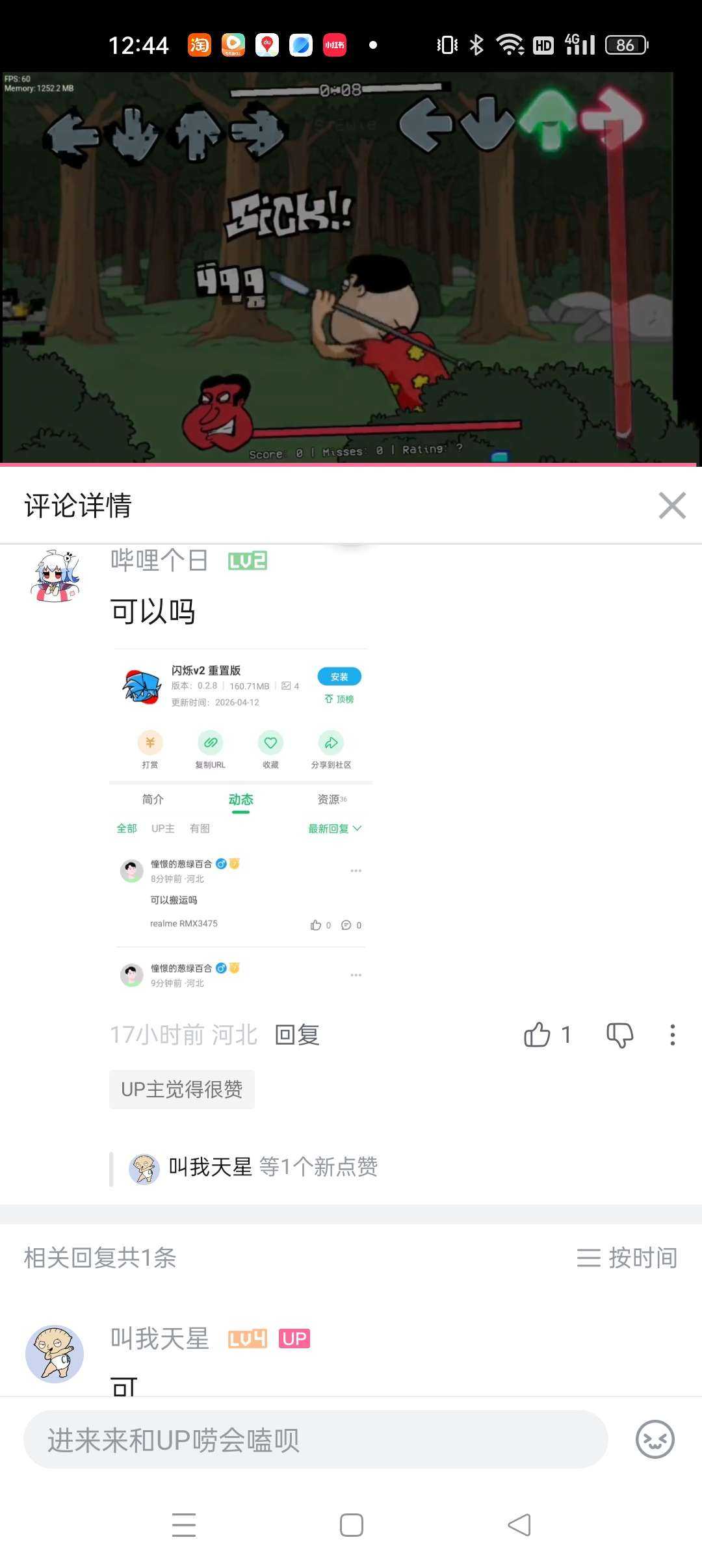
Task: Go to the system home screen
Action: point(351,1524)
